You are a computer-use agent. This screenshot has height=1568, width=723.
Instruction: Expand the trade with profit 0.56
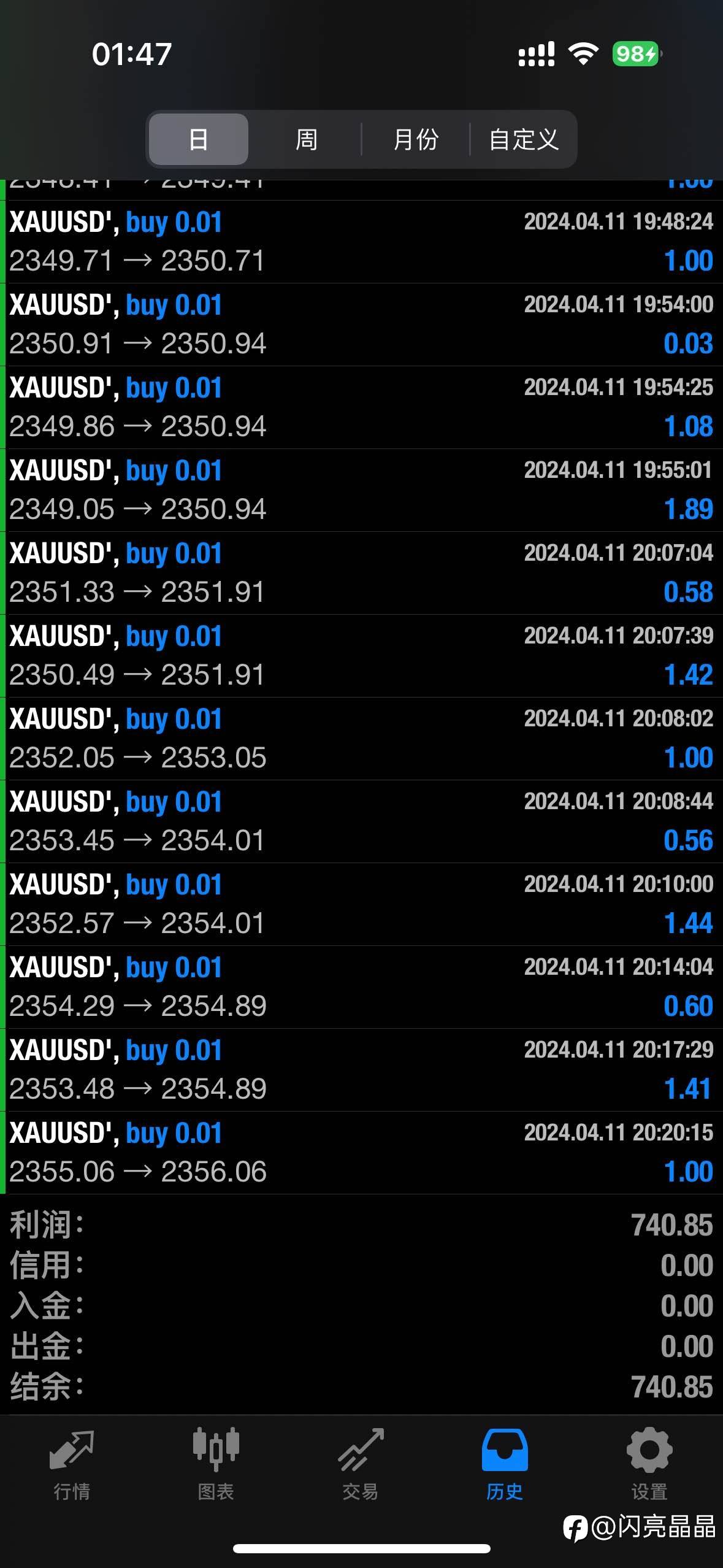361,821
